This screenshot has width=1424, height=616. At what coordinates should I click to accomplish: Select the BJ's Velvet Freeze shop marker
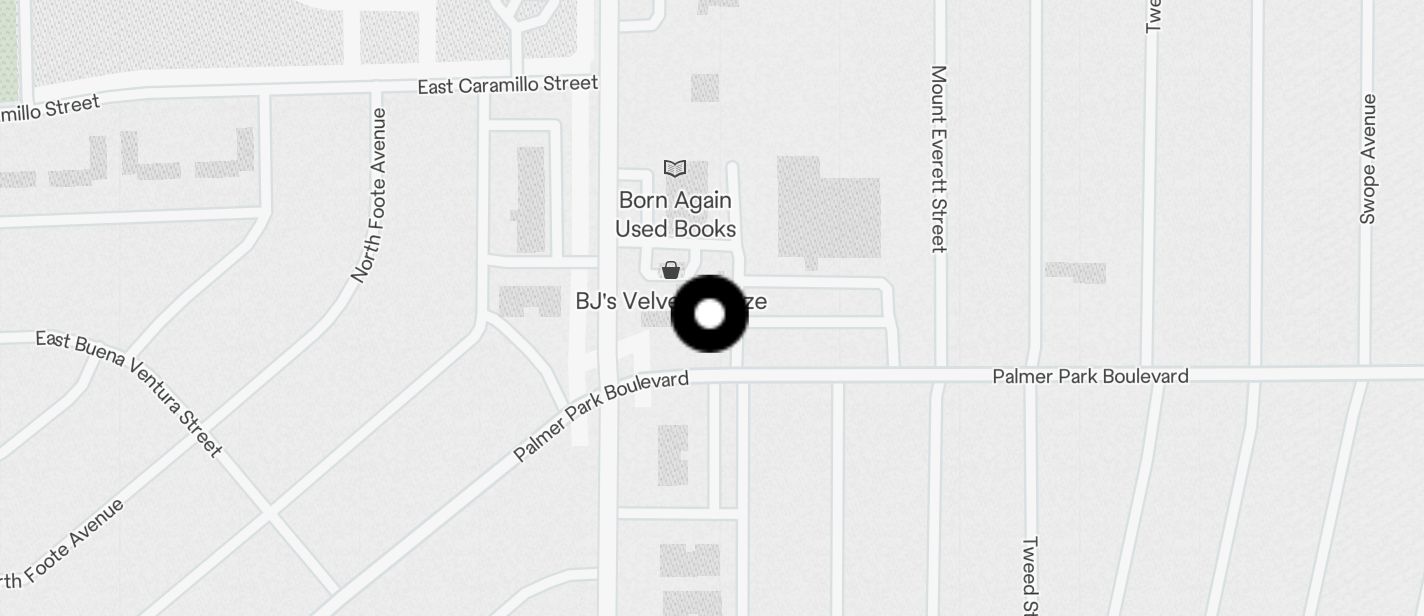pos(670,271)
